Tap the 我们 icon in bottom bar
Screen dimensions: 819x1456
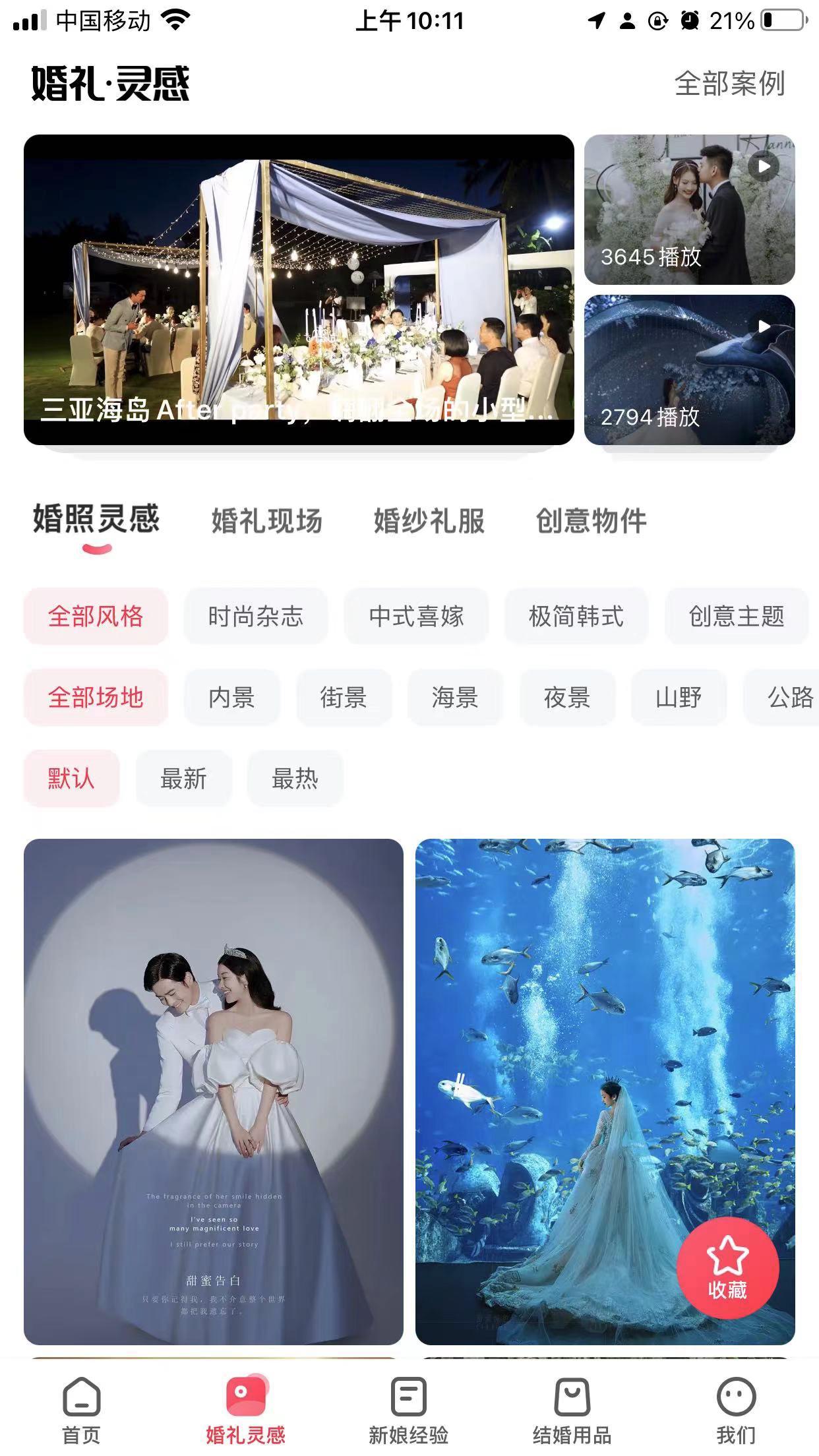[735, 1395]
